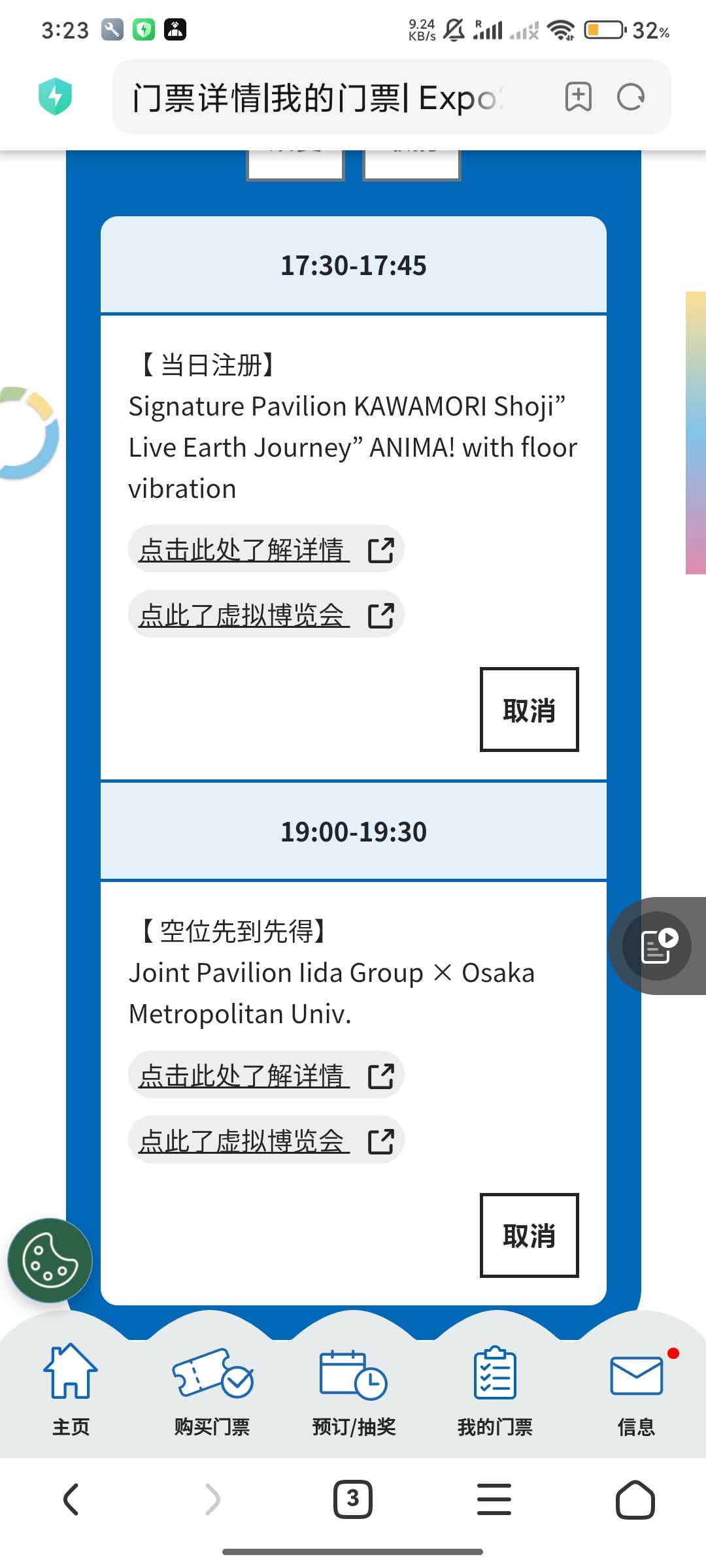706x1568 pixels.
Task: Cancel the 19:00-19:30 Iida Group pavilion reservation
Action: point(529,1235)
